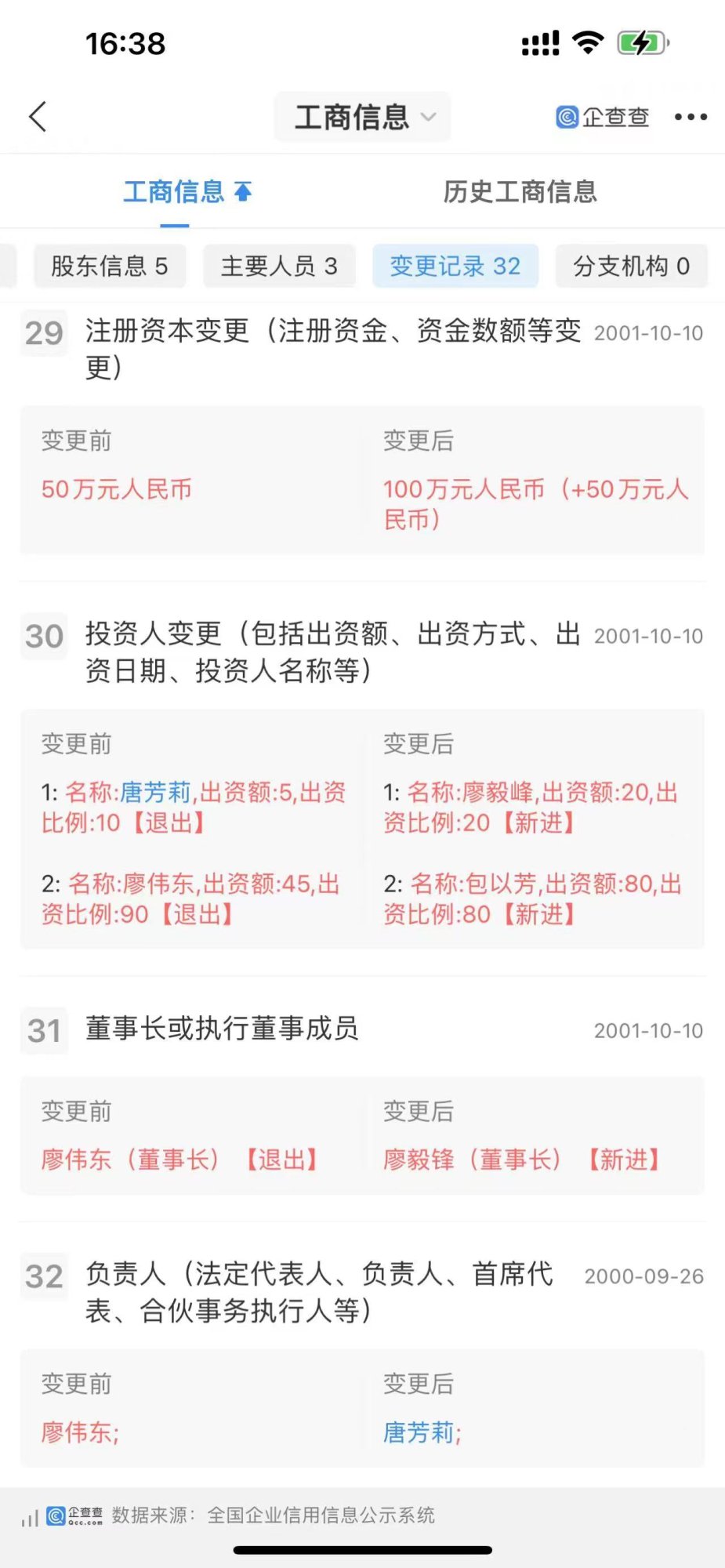The image size is (725, 1568).
Task: Select the 股东信息 5 chip
Action: 110,266
